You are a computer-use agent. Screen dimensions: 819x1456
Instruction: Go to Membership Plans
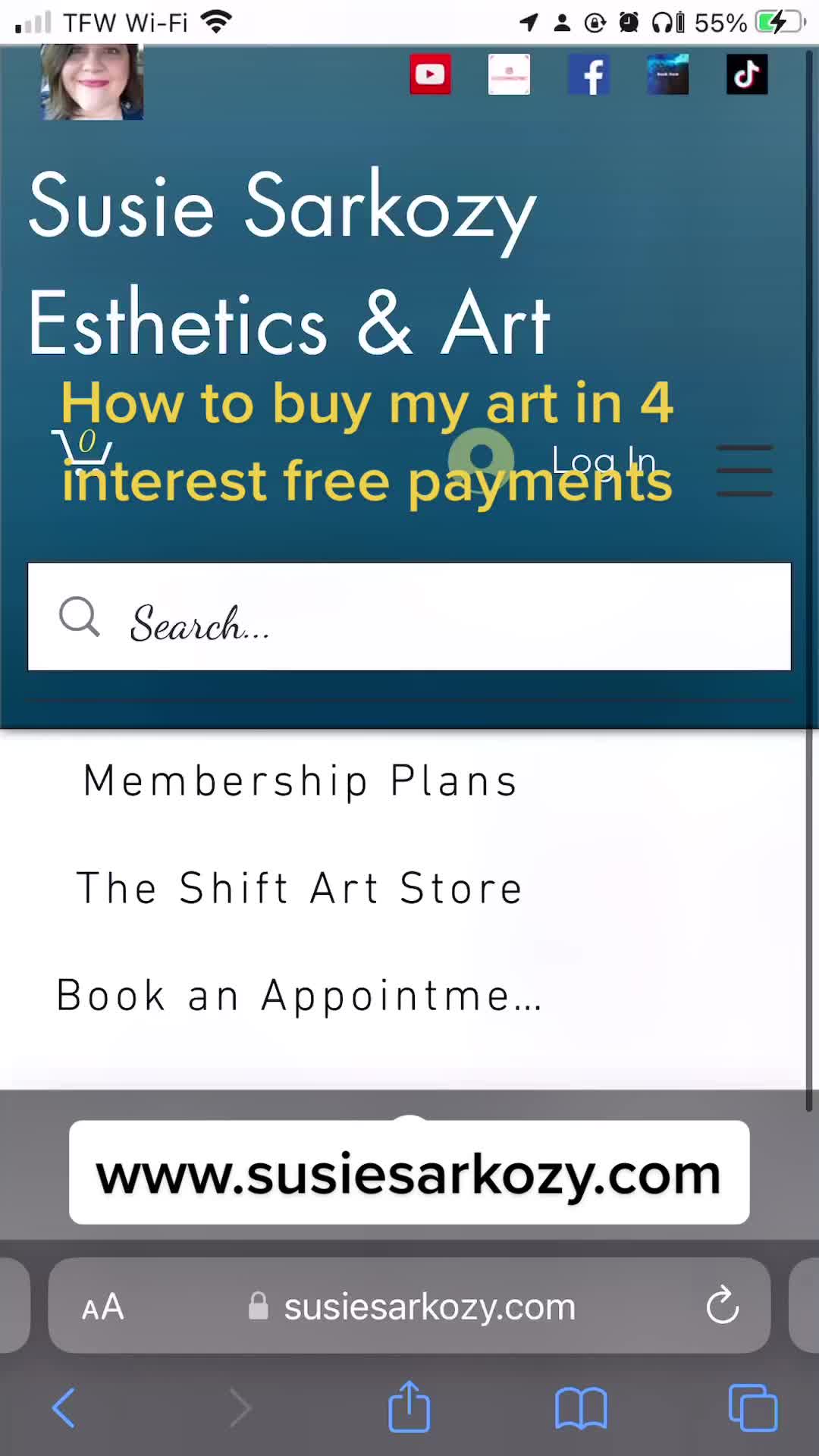300,781
